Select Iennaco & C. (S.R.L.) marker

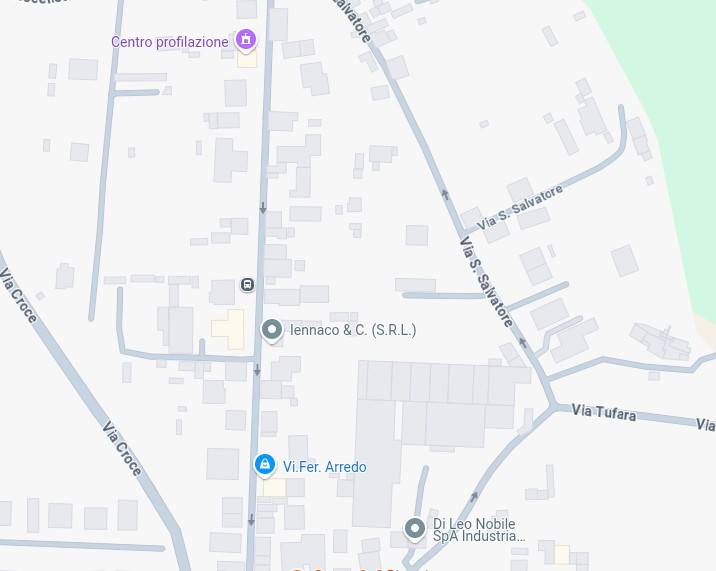(271, 329)
